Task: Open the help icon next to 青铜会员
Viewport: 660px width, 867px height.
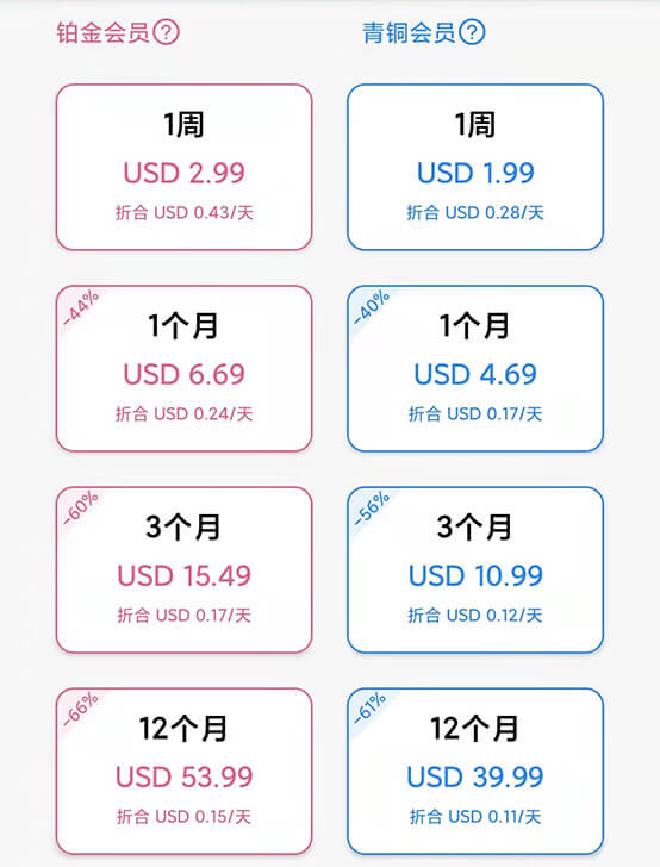Action: (472, 33)
